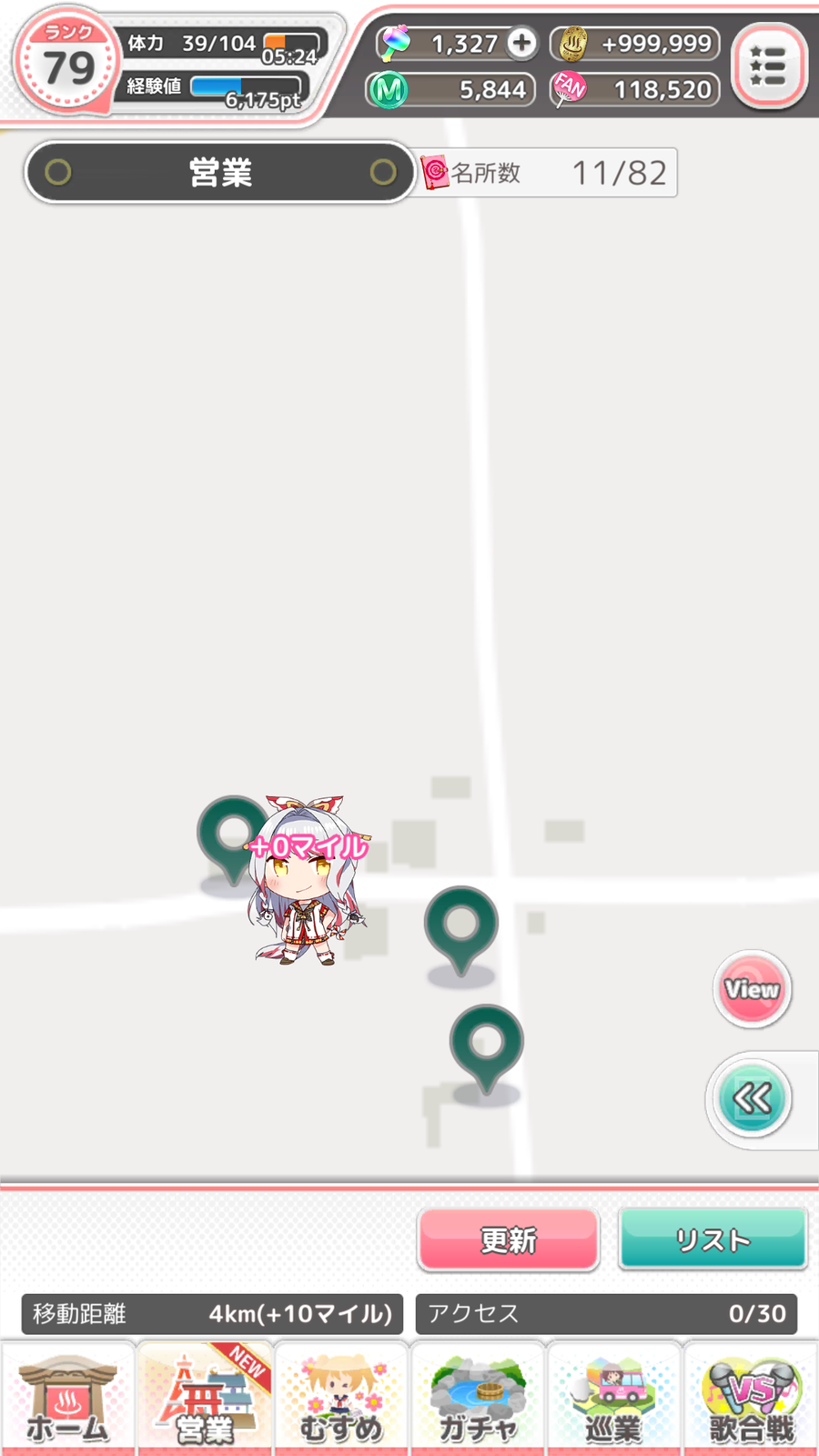Tap the FAN counter showing 118,520
819x1456 pixels.
pos(632,89)
